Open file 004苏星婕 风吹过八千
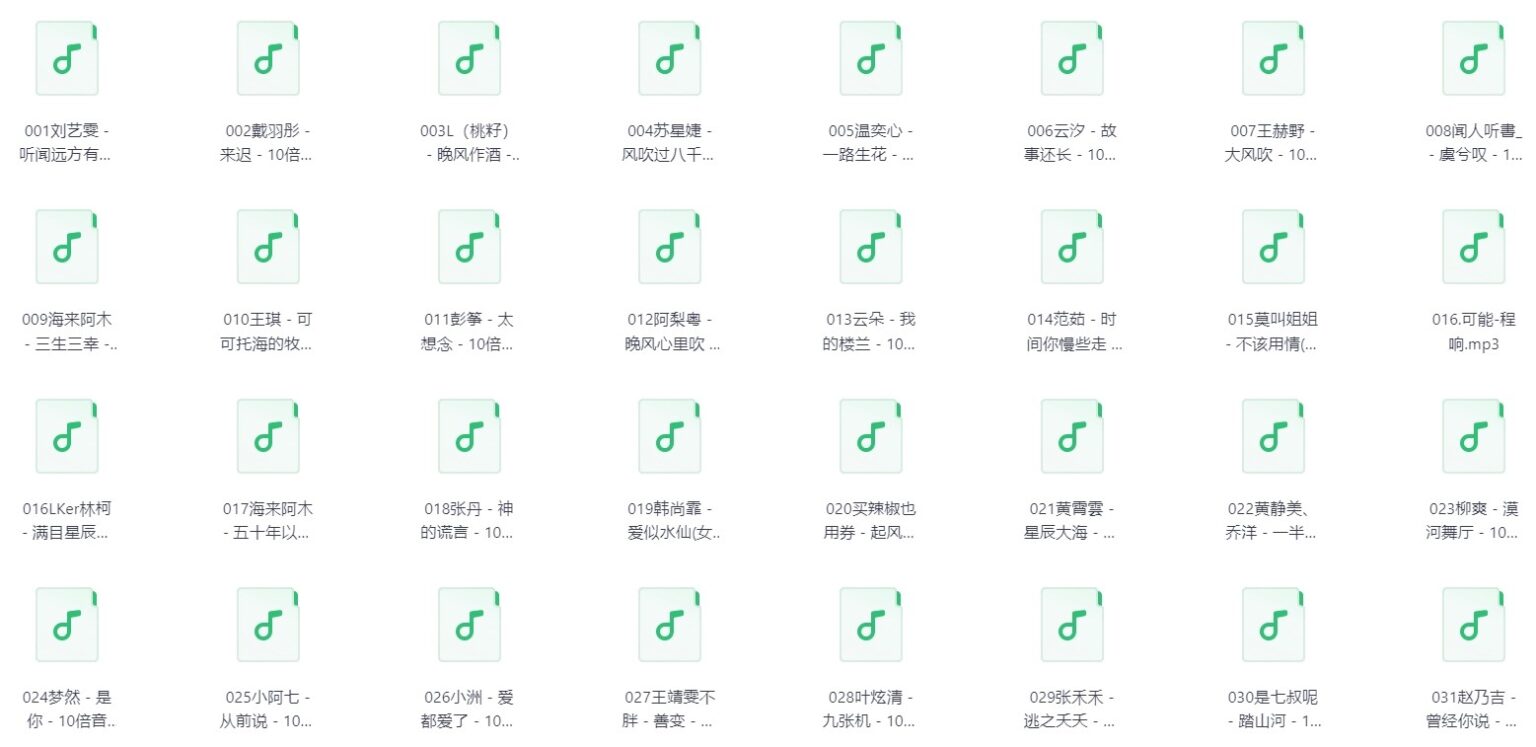 pyautogui.click(x=670, y=59)
